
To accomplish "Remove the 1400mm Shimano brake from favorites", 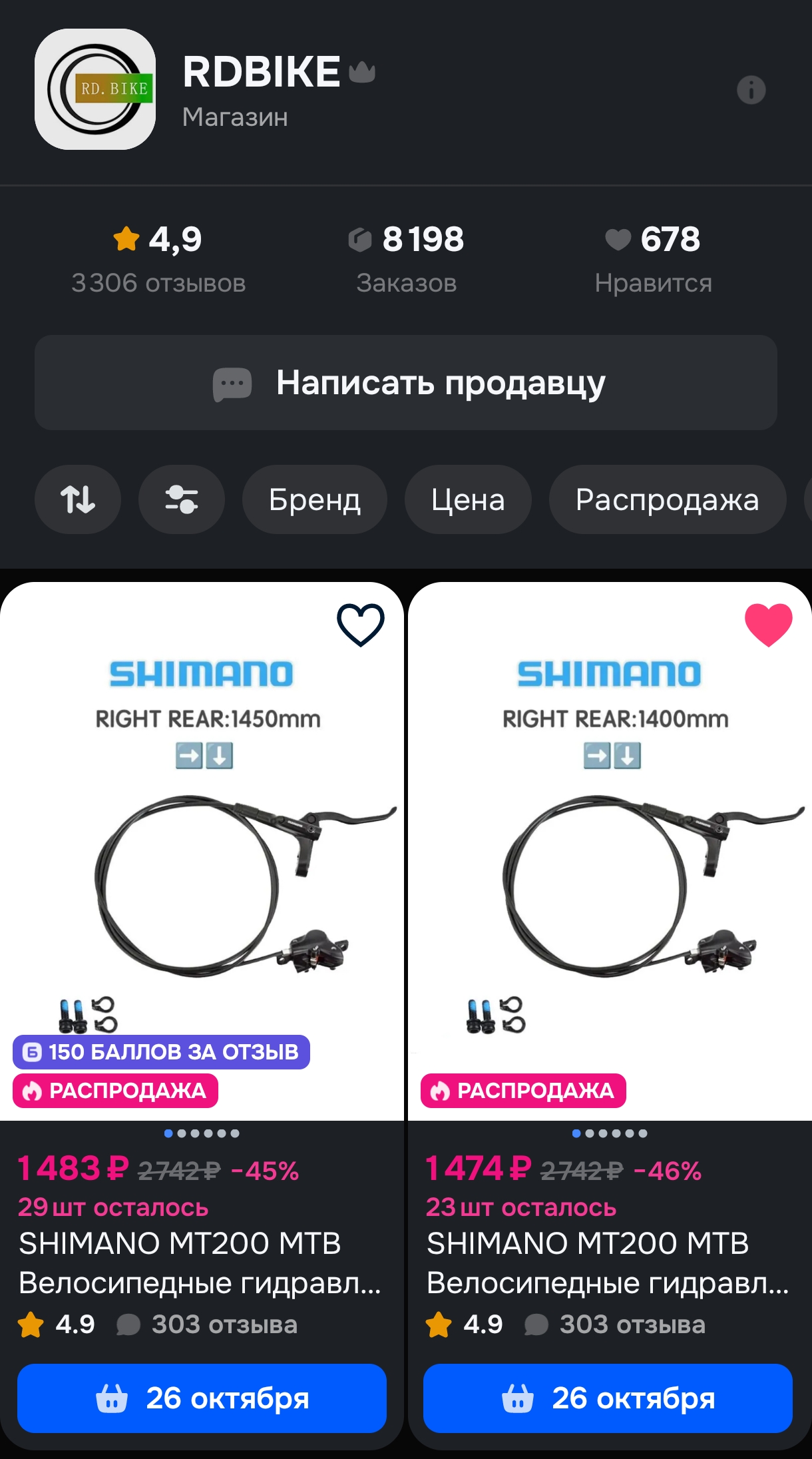I will click(768, 624).
